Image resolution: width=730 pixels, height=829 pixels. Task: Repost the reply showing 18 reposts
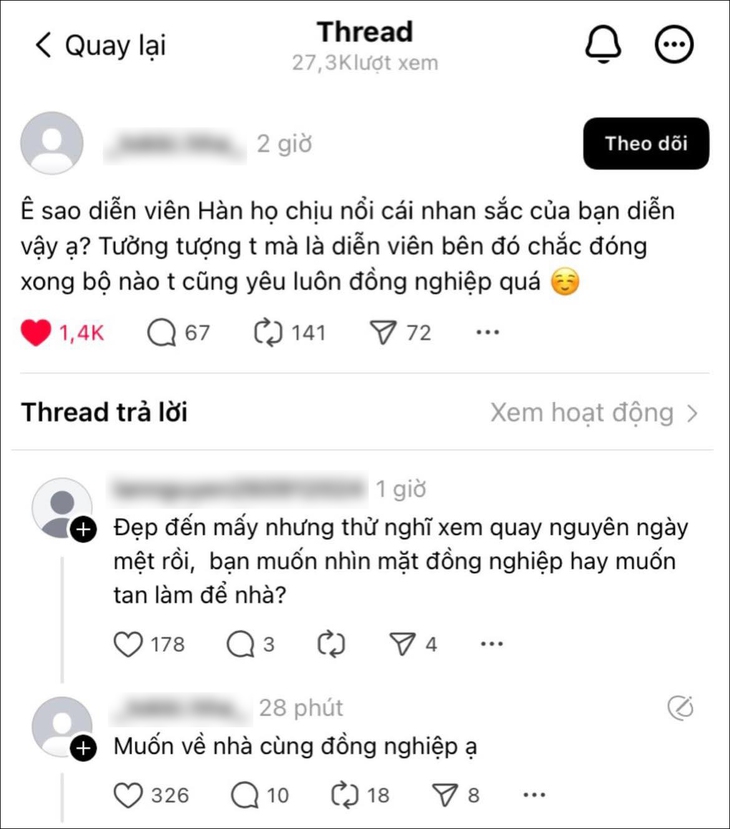coord(345,796)
